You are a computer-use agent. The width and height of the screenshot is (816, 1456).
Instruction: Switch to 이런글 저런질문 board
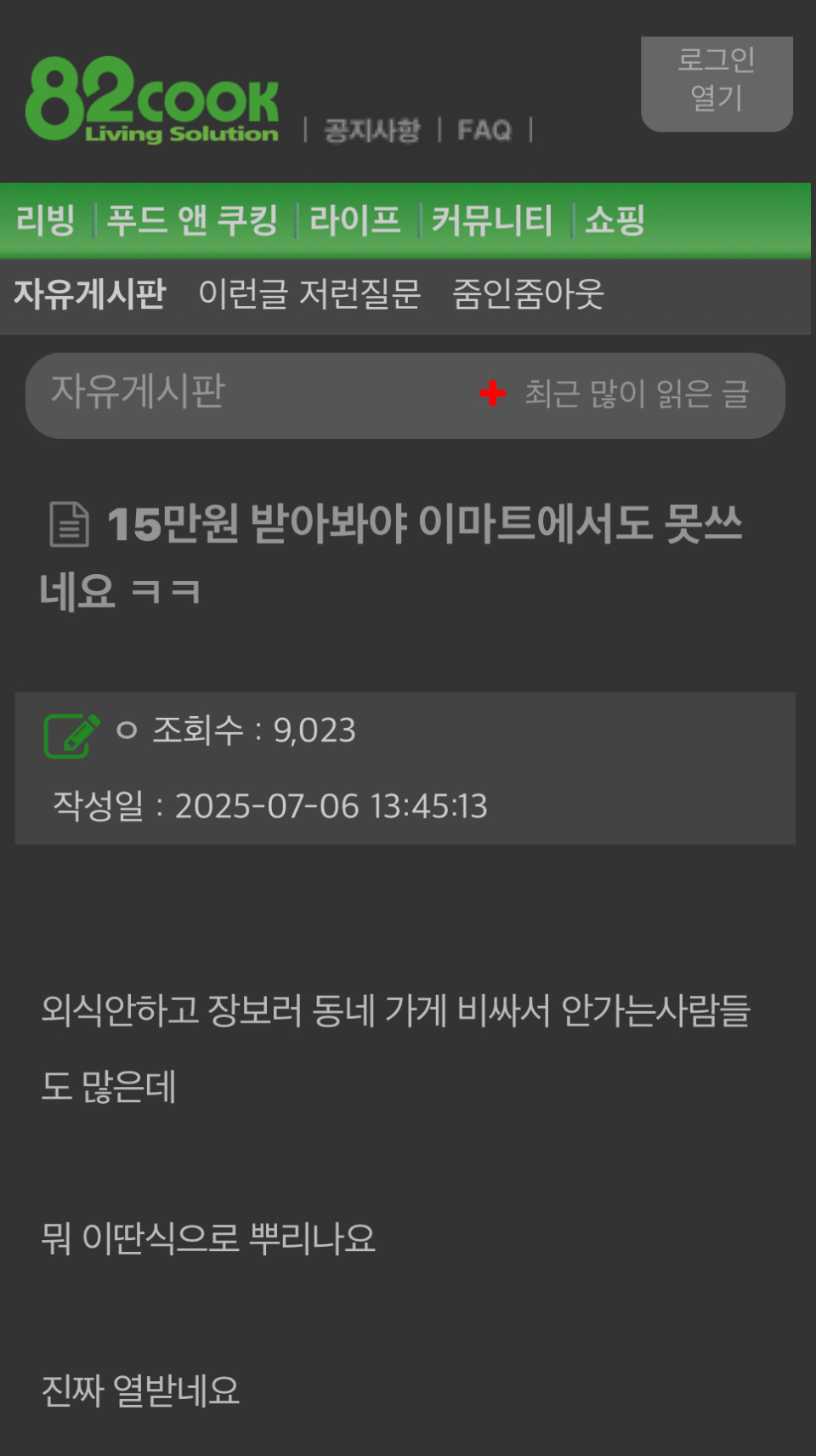pyautogui.click(x=309, y=294)
